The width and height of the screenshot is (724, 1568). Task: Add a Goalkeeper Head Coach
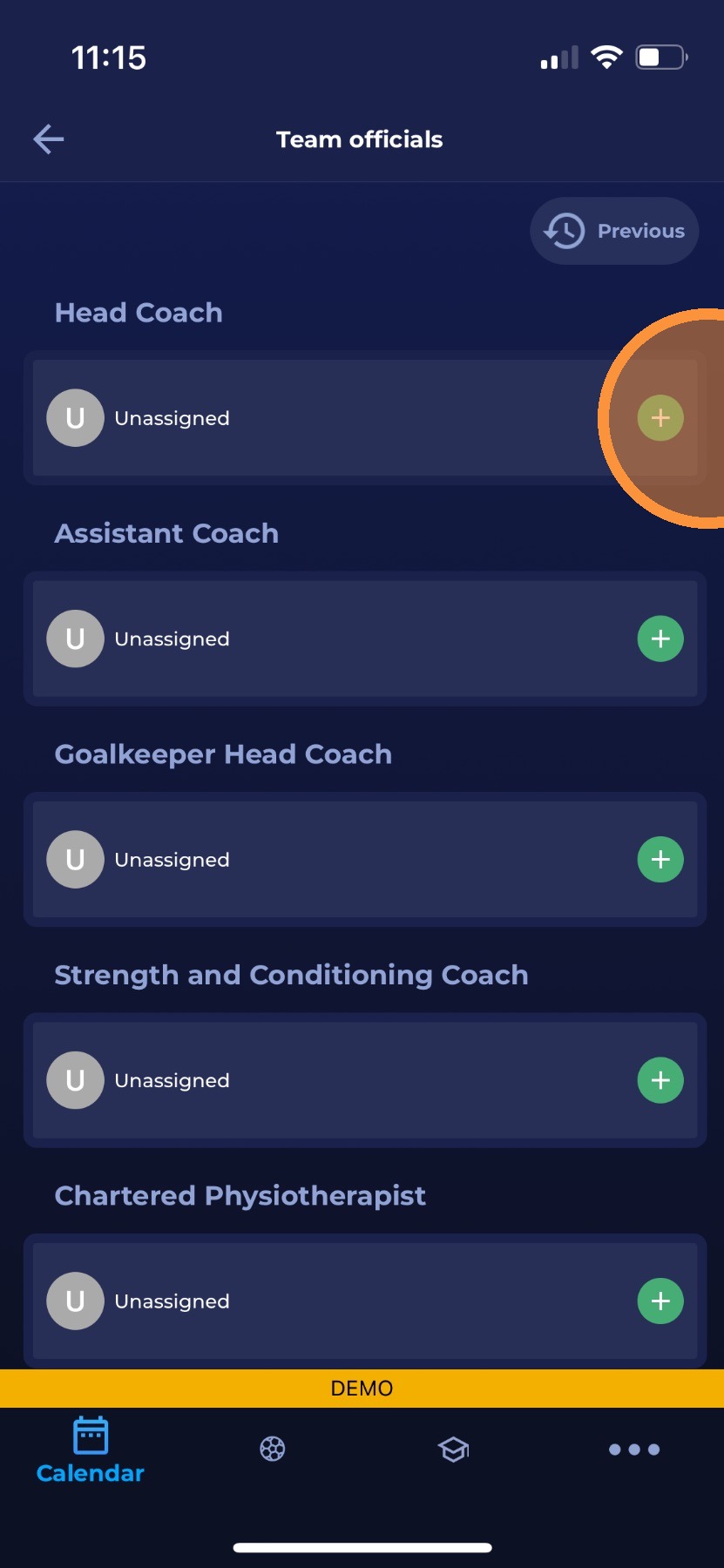tap(660, 860)
